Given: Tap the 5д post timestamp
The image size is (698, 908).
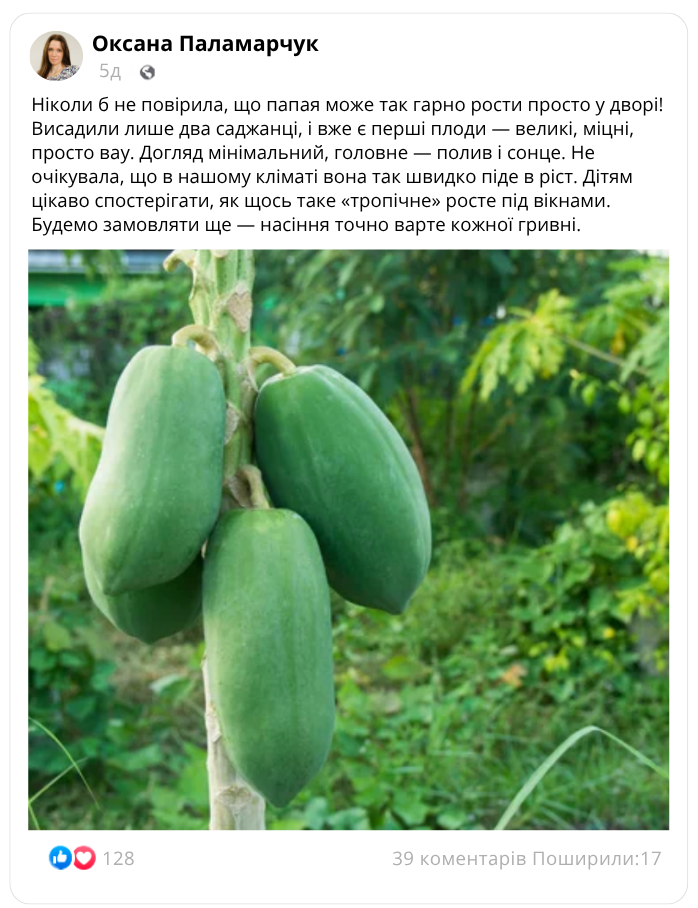Looking at the screenshot, I should pyautogui.click(x=110, y=72).
